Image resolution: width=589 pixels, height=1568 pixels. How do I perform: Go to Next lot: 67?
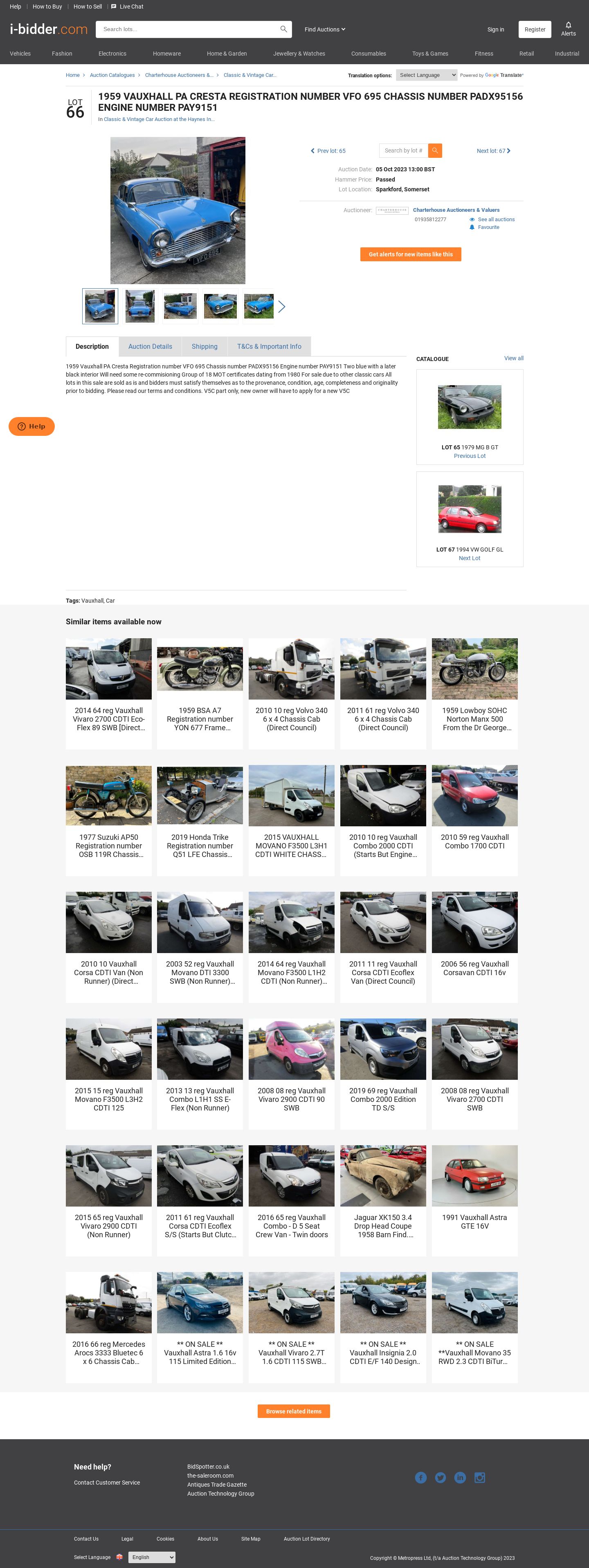point(493,151)
